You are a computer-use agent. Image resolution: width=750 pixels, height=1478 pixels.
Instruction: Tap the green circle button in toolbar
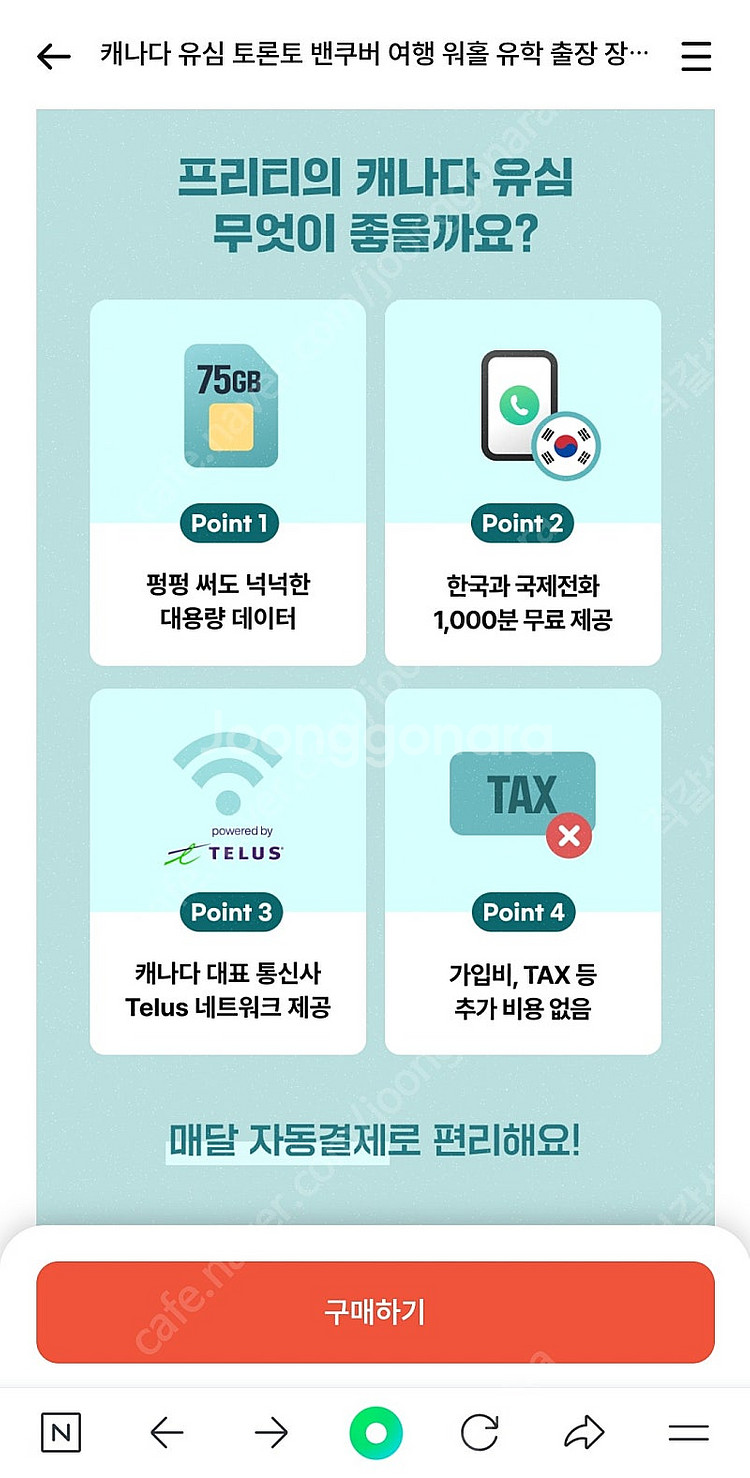click(375, 1433)
